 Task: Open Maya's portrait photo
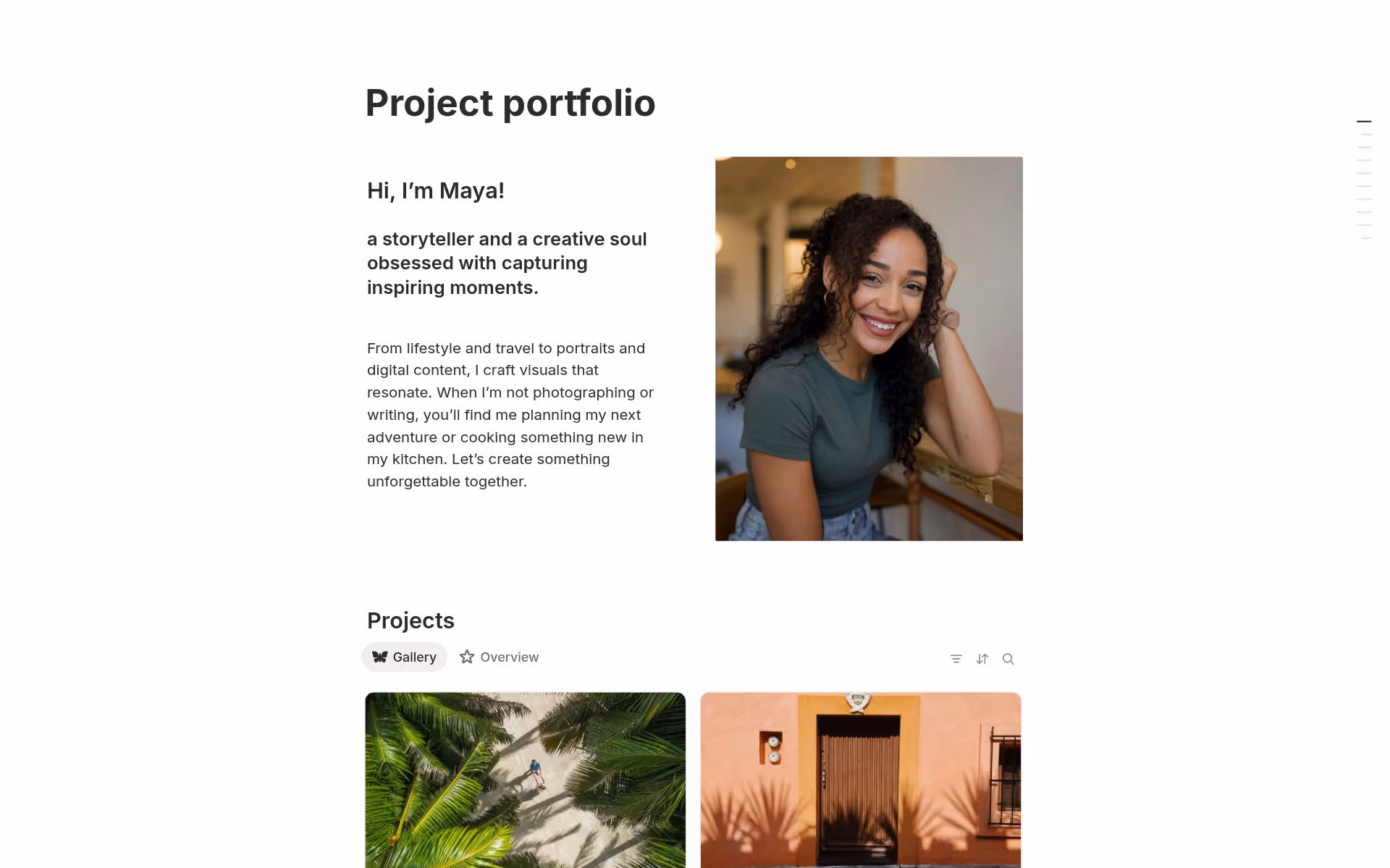pos(869,348)
